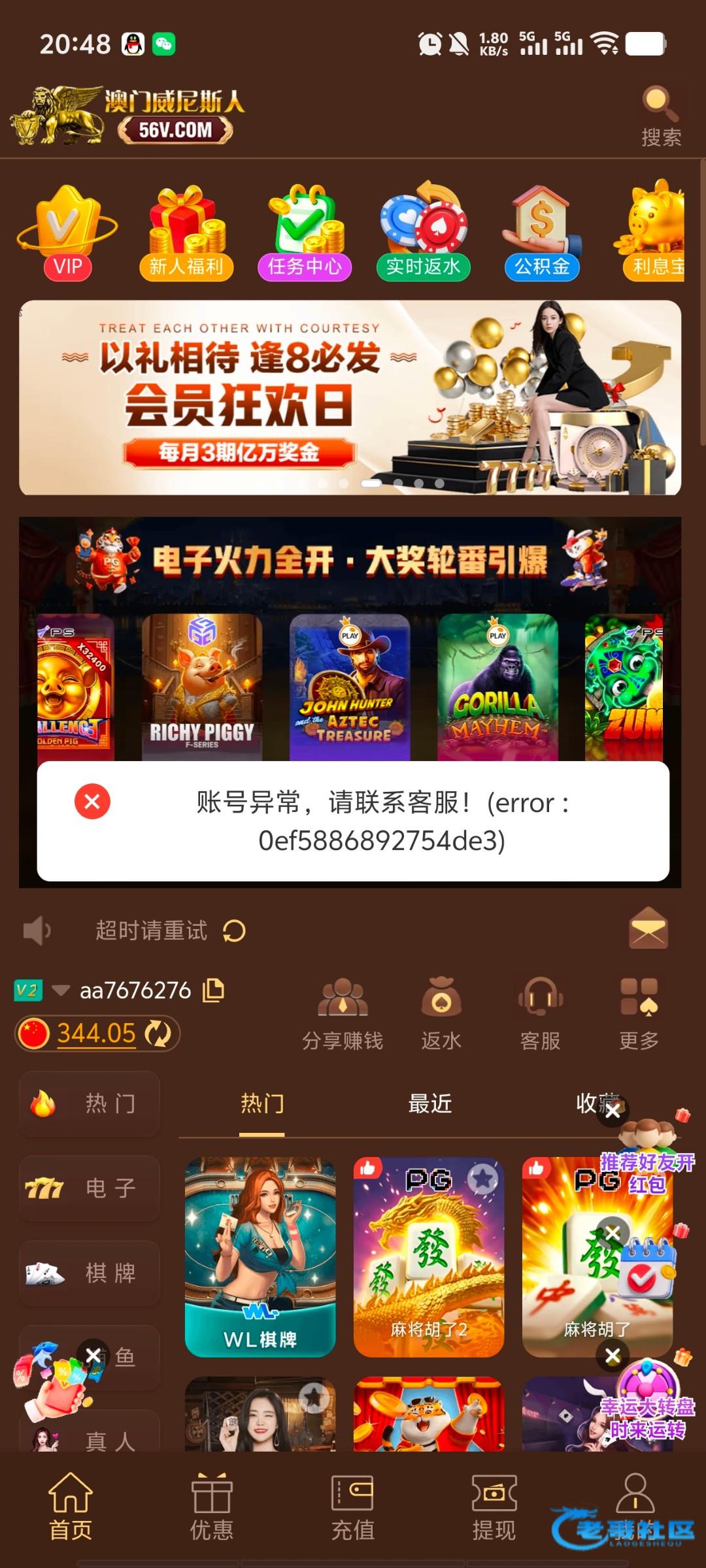Image resolution: width=706 pixels, height=1568 pixels.
Task: Launch the Richy Piggy game
Action: [x=202, y=686]
